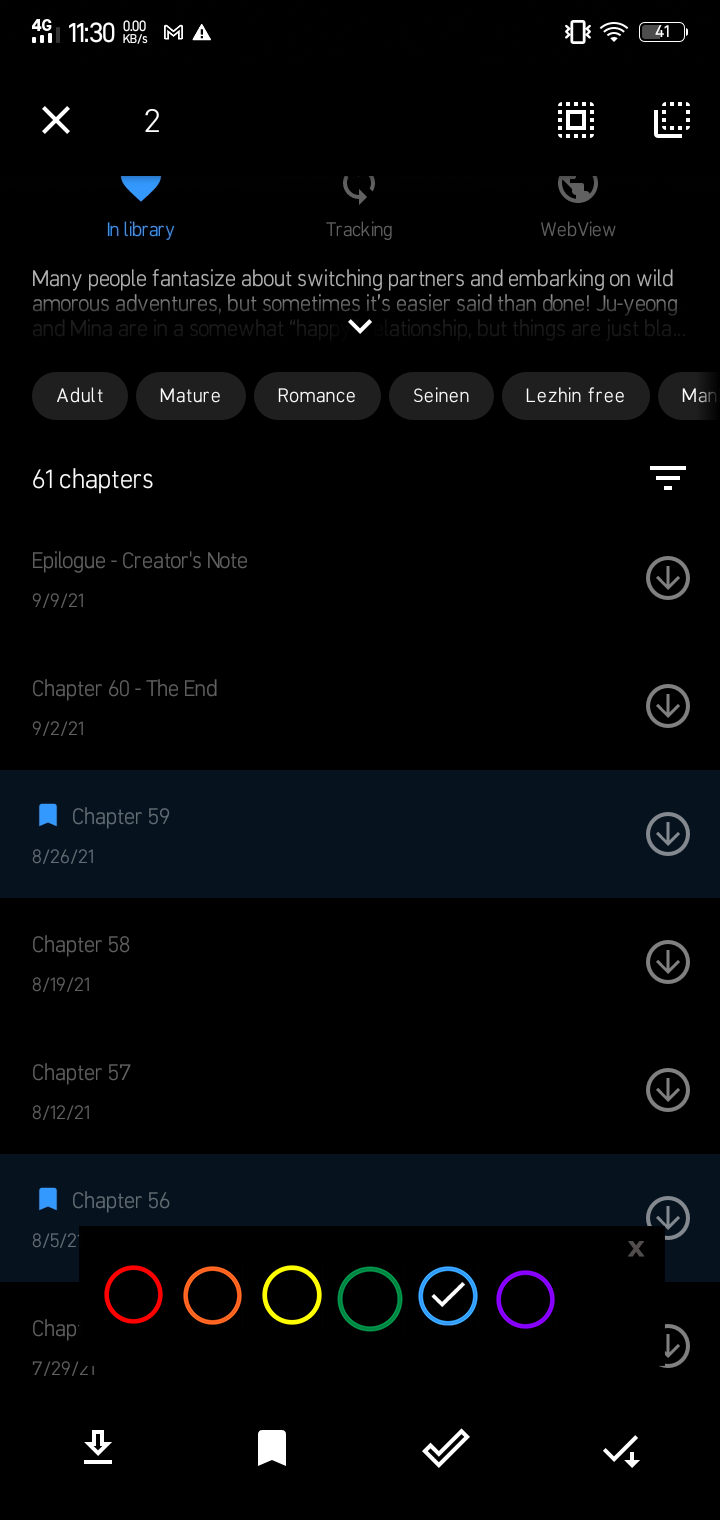Image resolution: width=720 pixels, height=1520 pixels.
Task: Tap the Romance genre chip
Action: pos(316,396)
